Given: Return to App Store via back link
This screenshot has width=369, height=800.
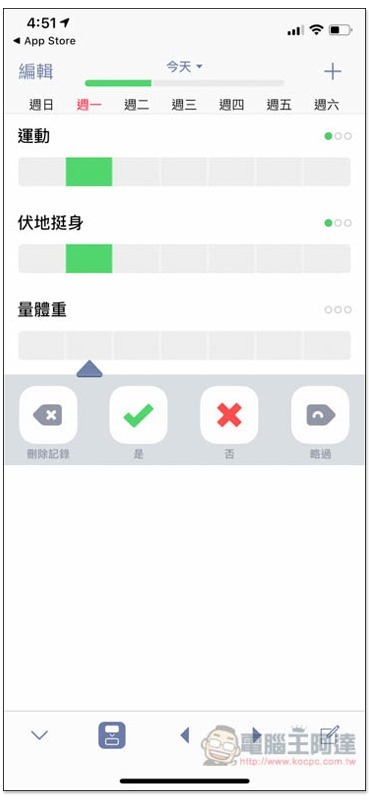Looking at the screenshot, I should (44, 41).
